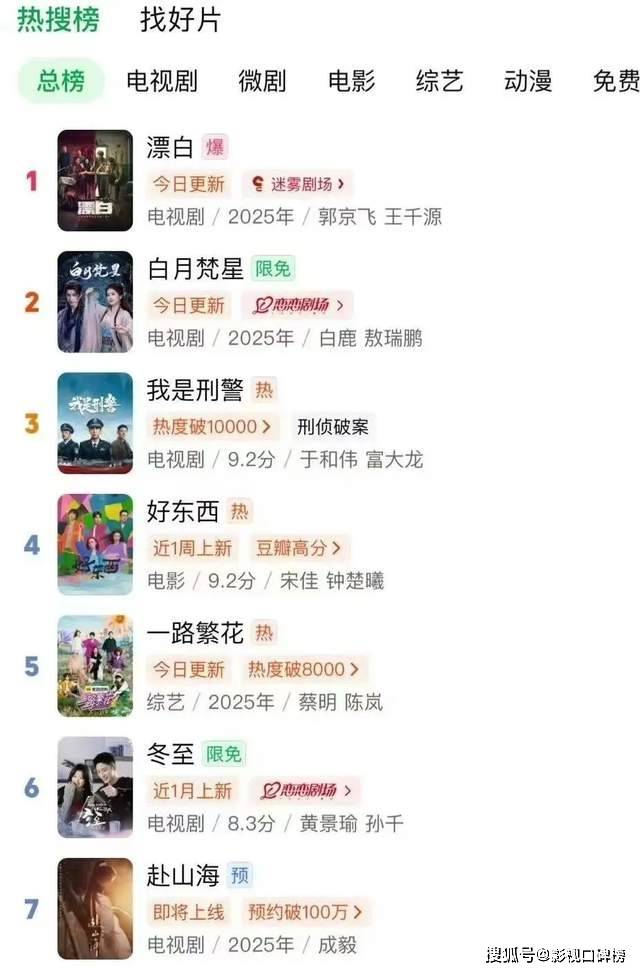Viewport: 640px width, 972px height.
Task: Open 白月梵星 from the ranking list
Action: pos(195,269)
